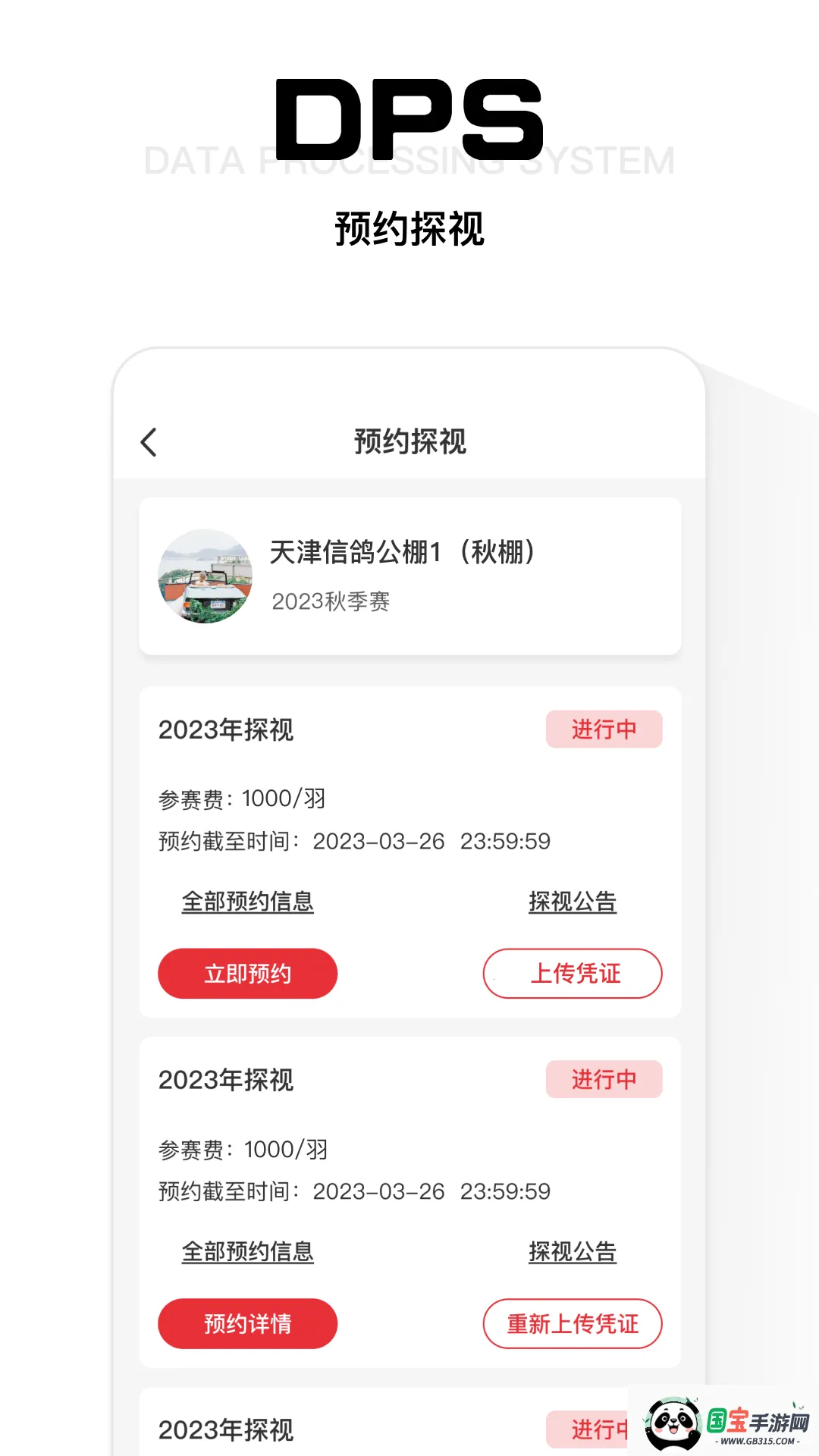Viewport: 819px width, 1456px height.
Task: Tap the 重新上传凭证 outlined button
Action: (x=573, y=1323)
